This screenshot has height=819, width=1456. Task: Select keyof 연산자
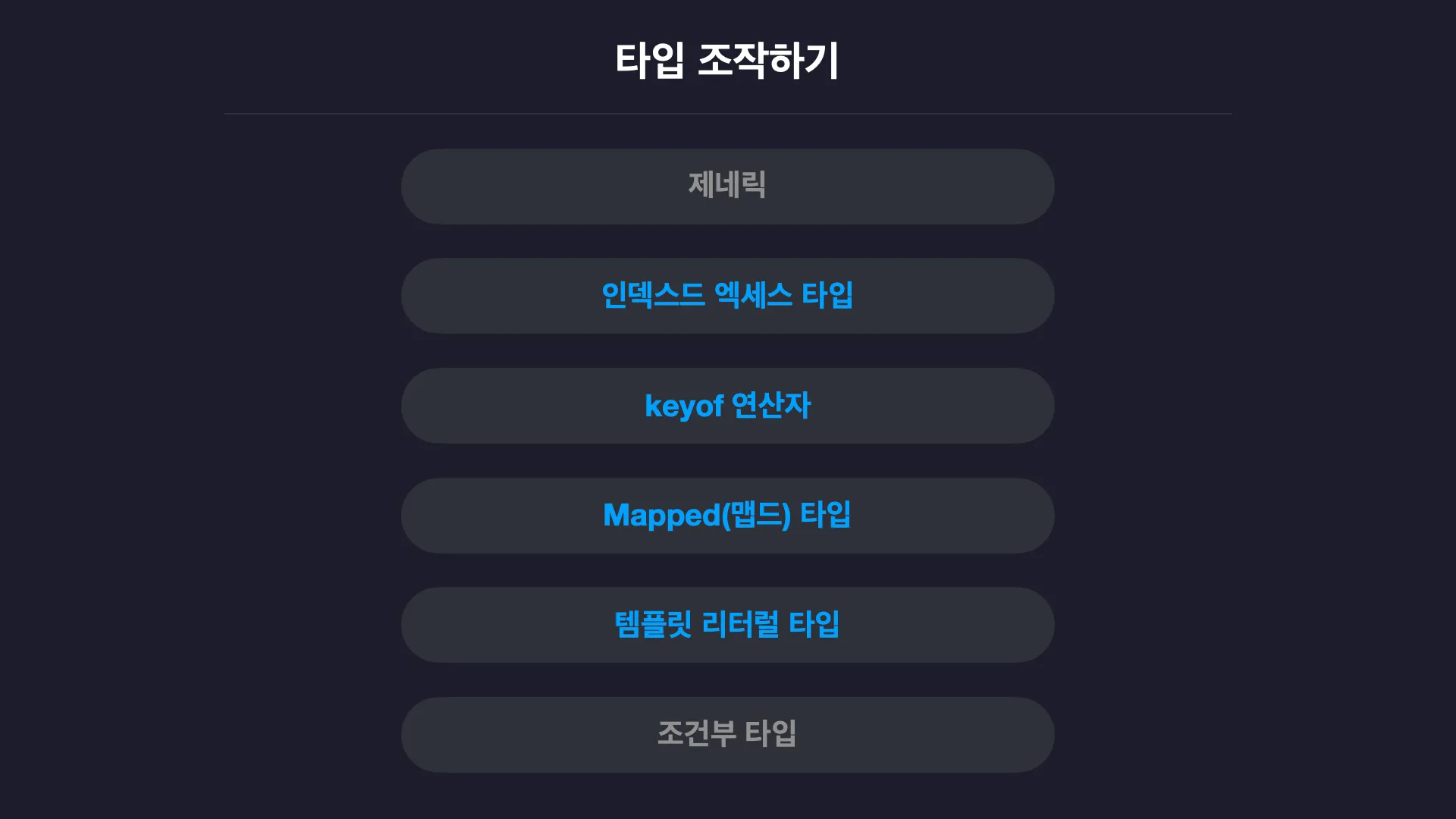point(727,406)
